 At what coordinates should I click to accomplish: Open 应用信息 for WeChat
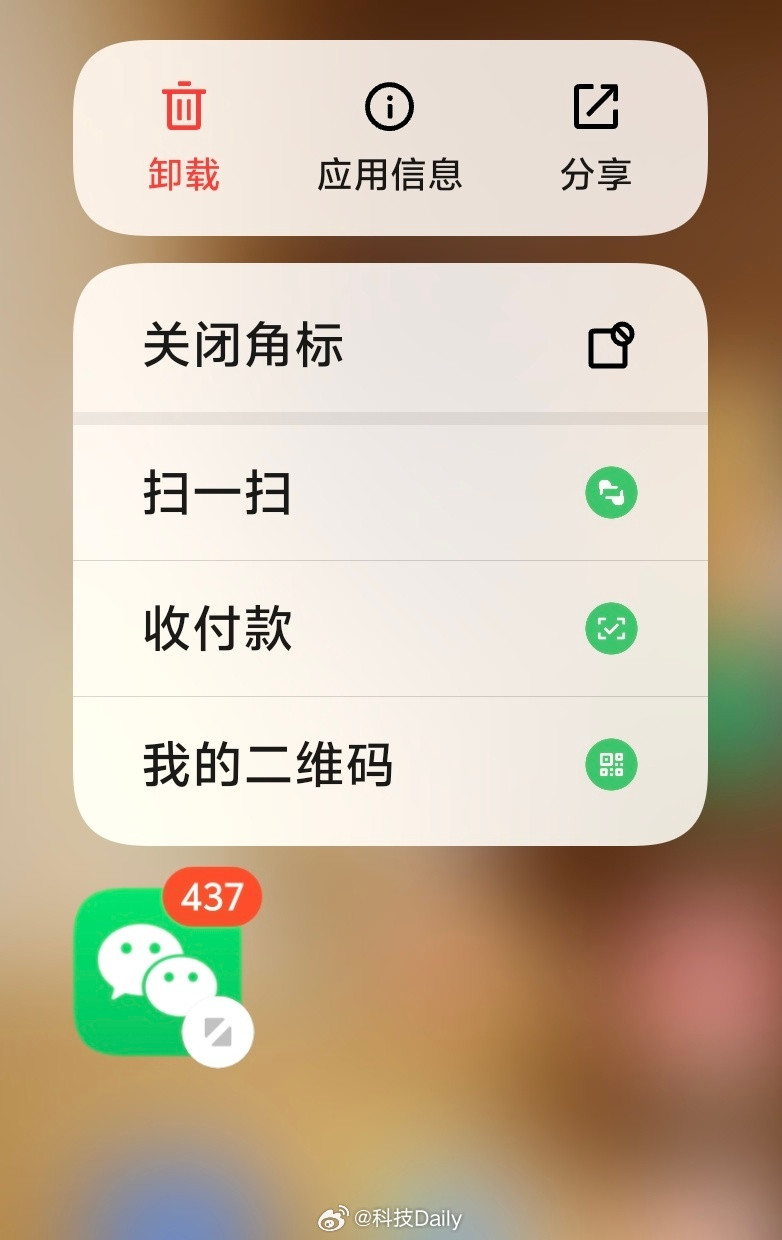point(390,175)
